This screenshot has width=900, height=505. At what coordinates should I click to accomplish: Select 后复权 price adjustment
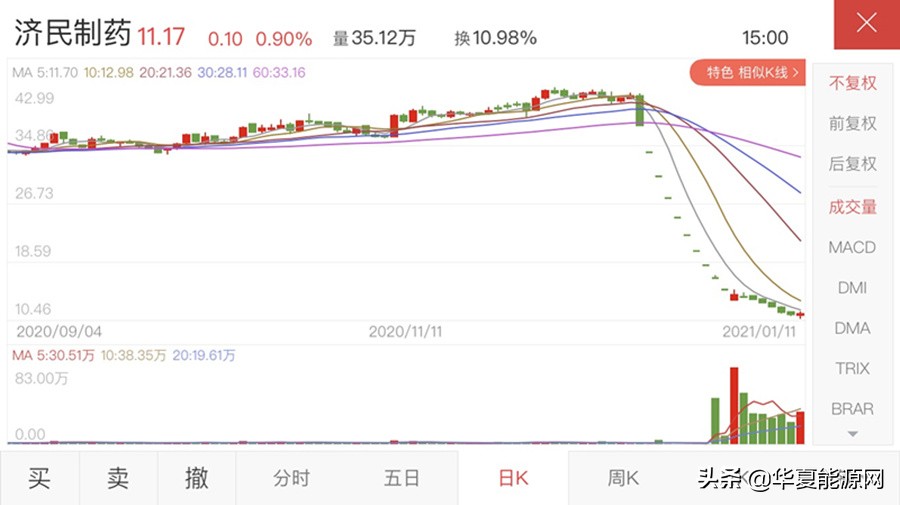tap(852, 164)
